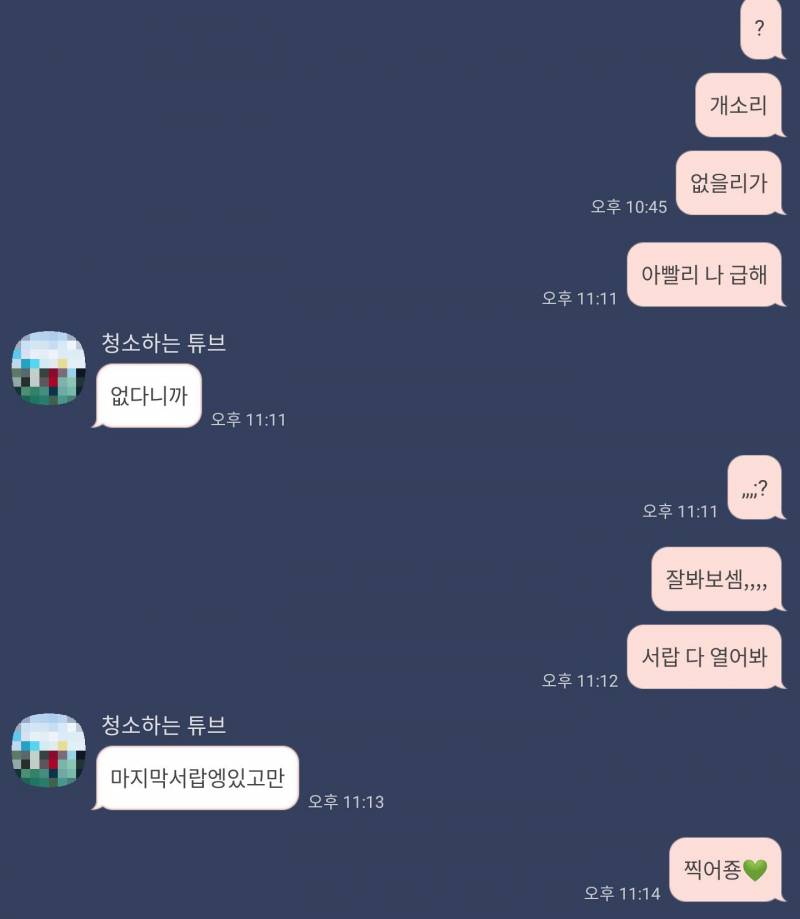800x919 pixels.
Task: Tap the ,,,:? message bubble
Action: coord(755,488)
